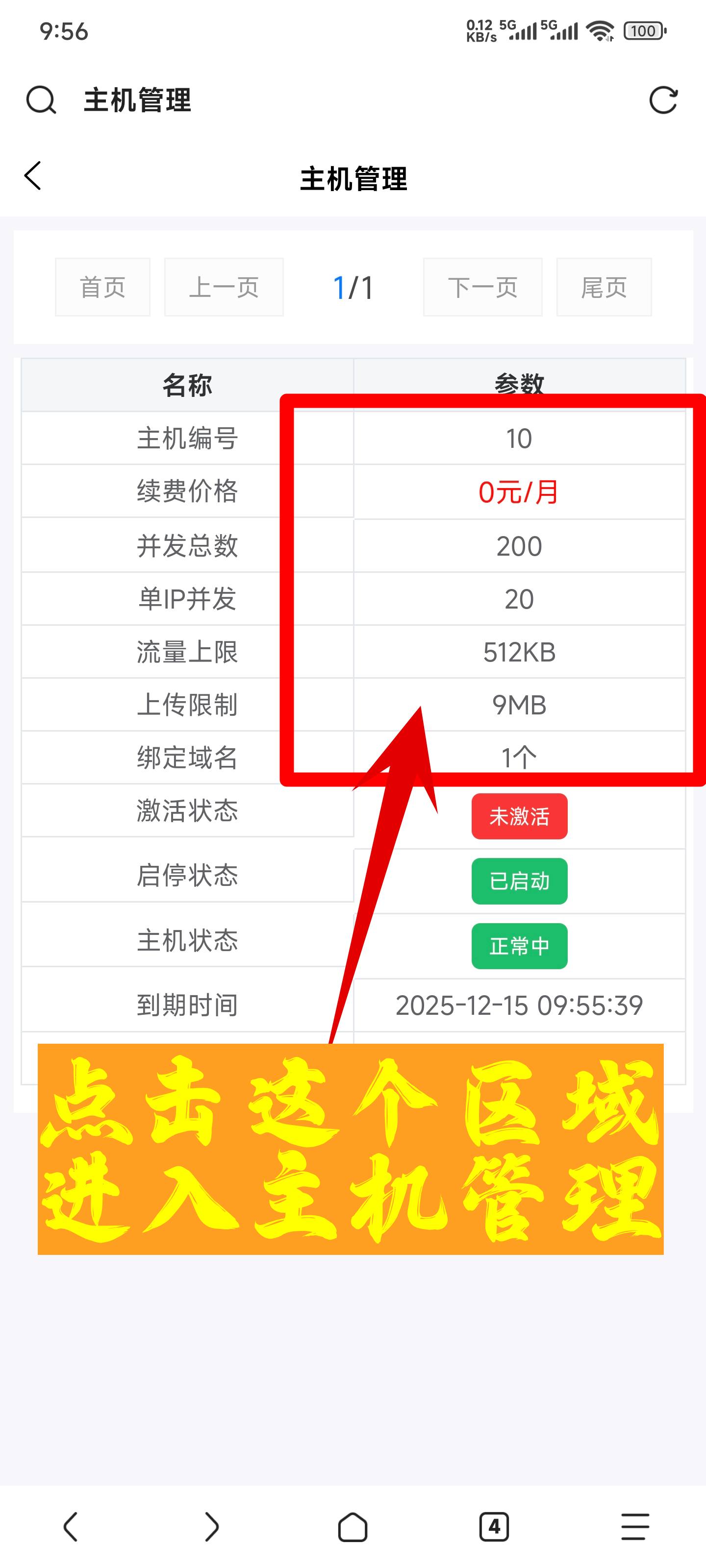This screenshot has height=1568, width=706.
Task: Tap the green 正常中 host status badge
Action: pos(519,945)
